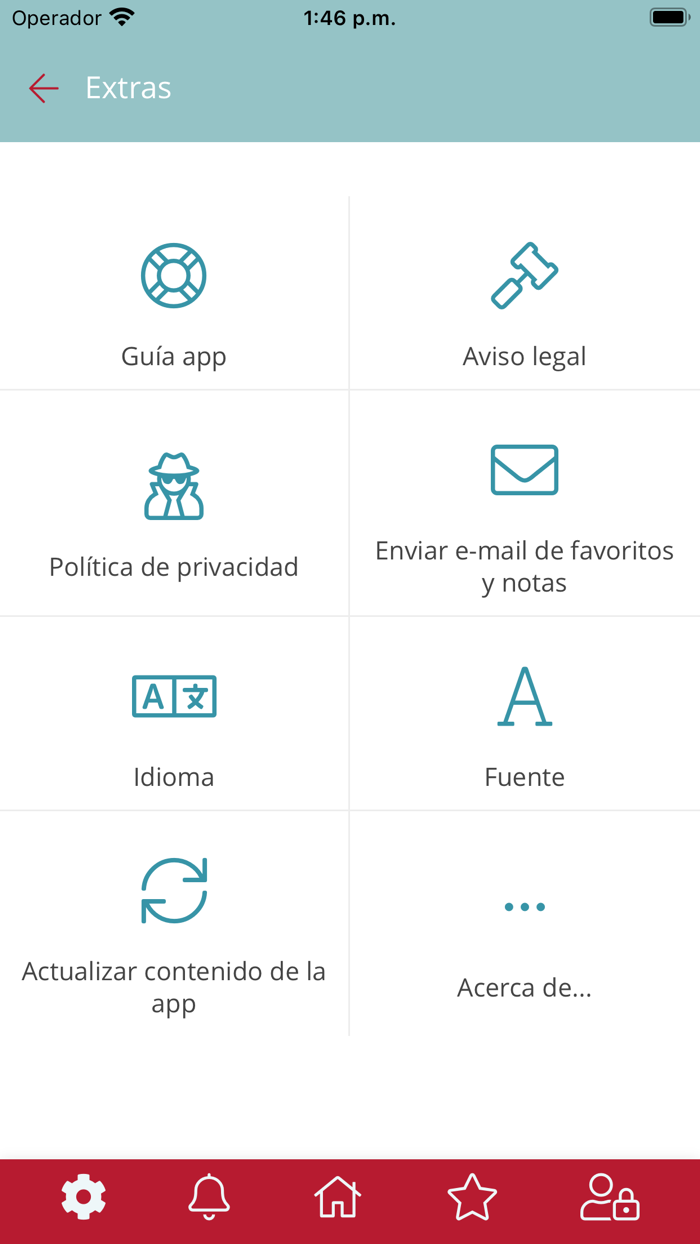Open Guía app
Viewport: 700px width, 1244px height.
click(174, 293)
